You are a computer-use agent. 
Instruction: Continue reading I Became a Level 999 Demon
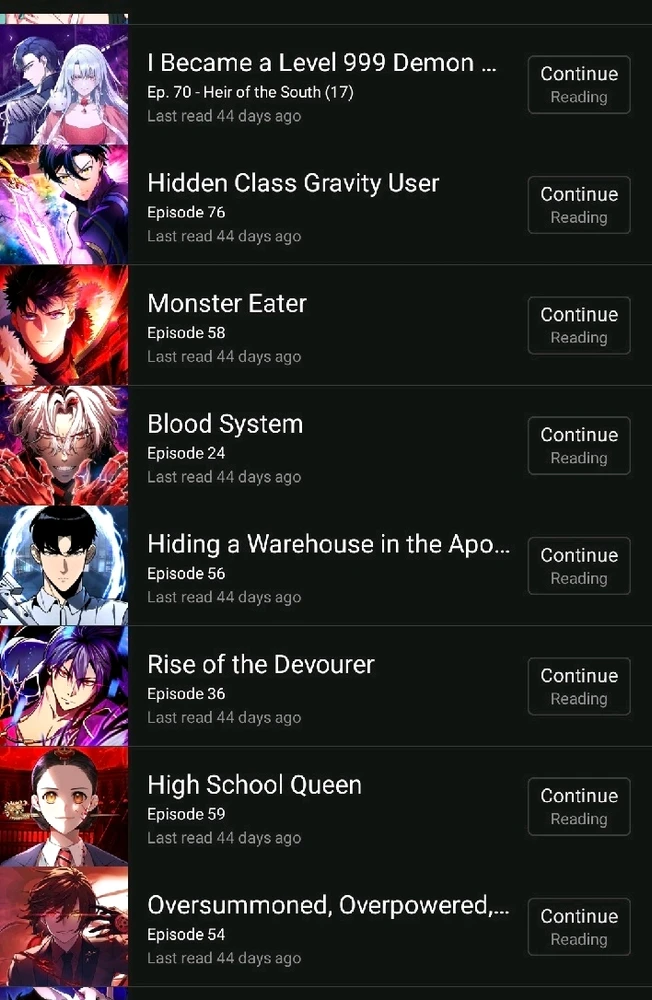[x=579, y=85]
